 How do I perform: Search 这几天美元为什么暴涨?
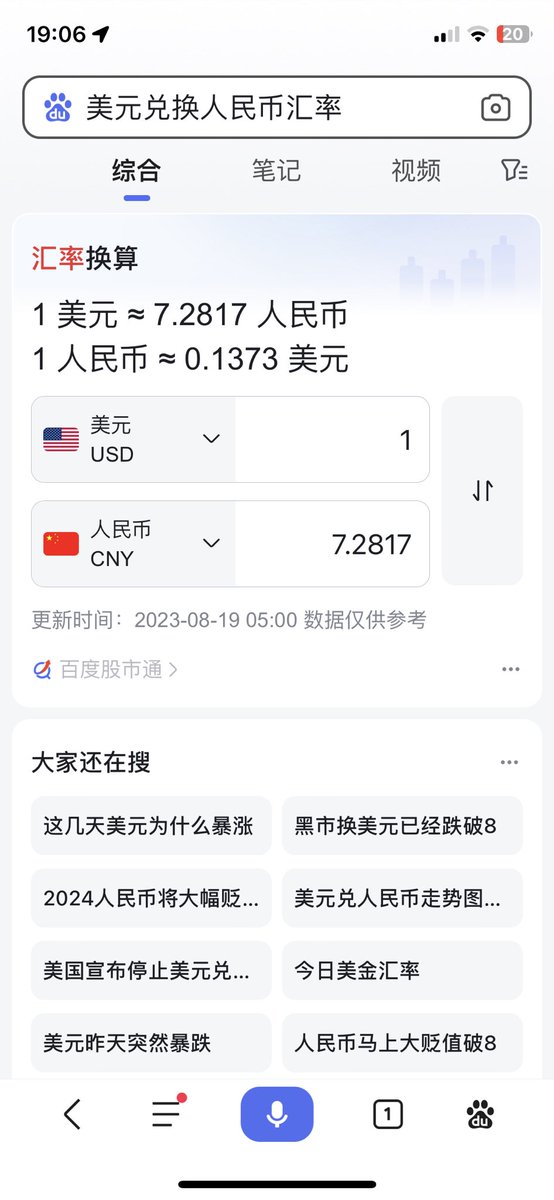(151, 826)
